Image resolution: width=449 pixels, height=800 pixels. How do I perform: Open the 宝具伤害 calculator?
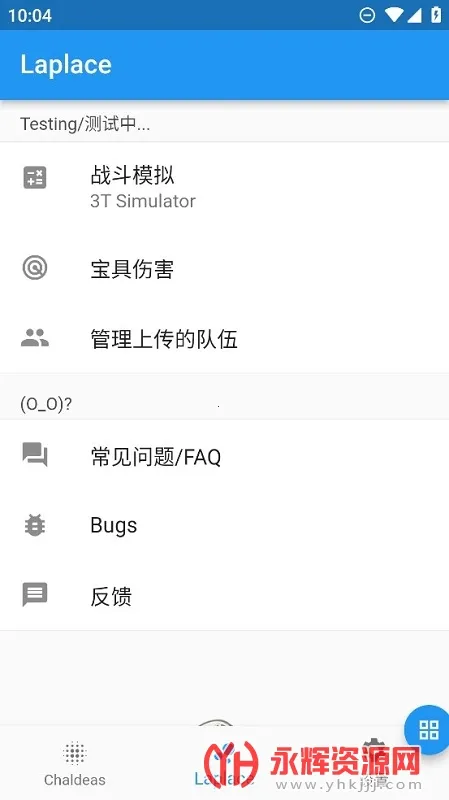[x=224, y=268]
